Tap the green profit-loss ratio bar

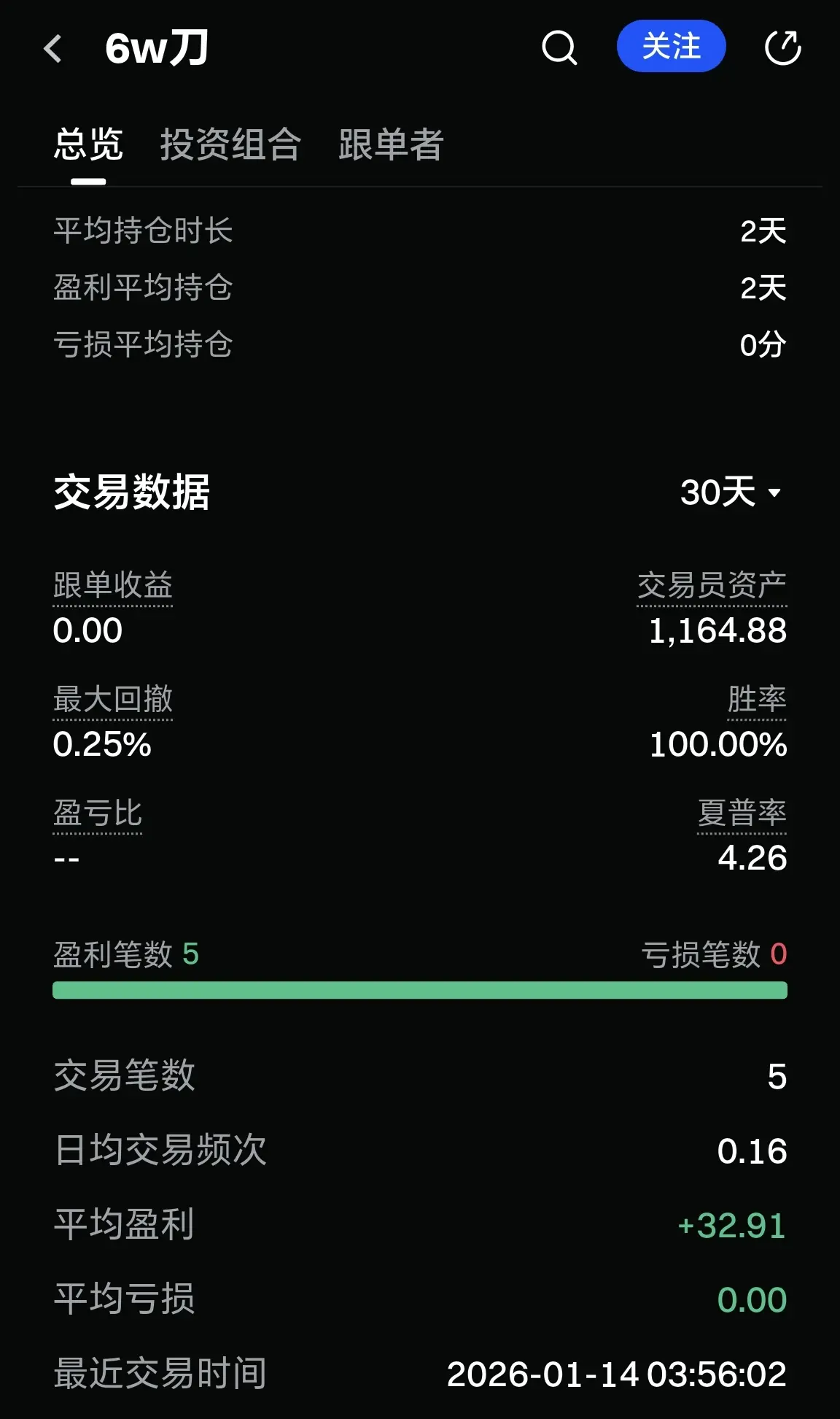(420, 990)
